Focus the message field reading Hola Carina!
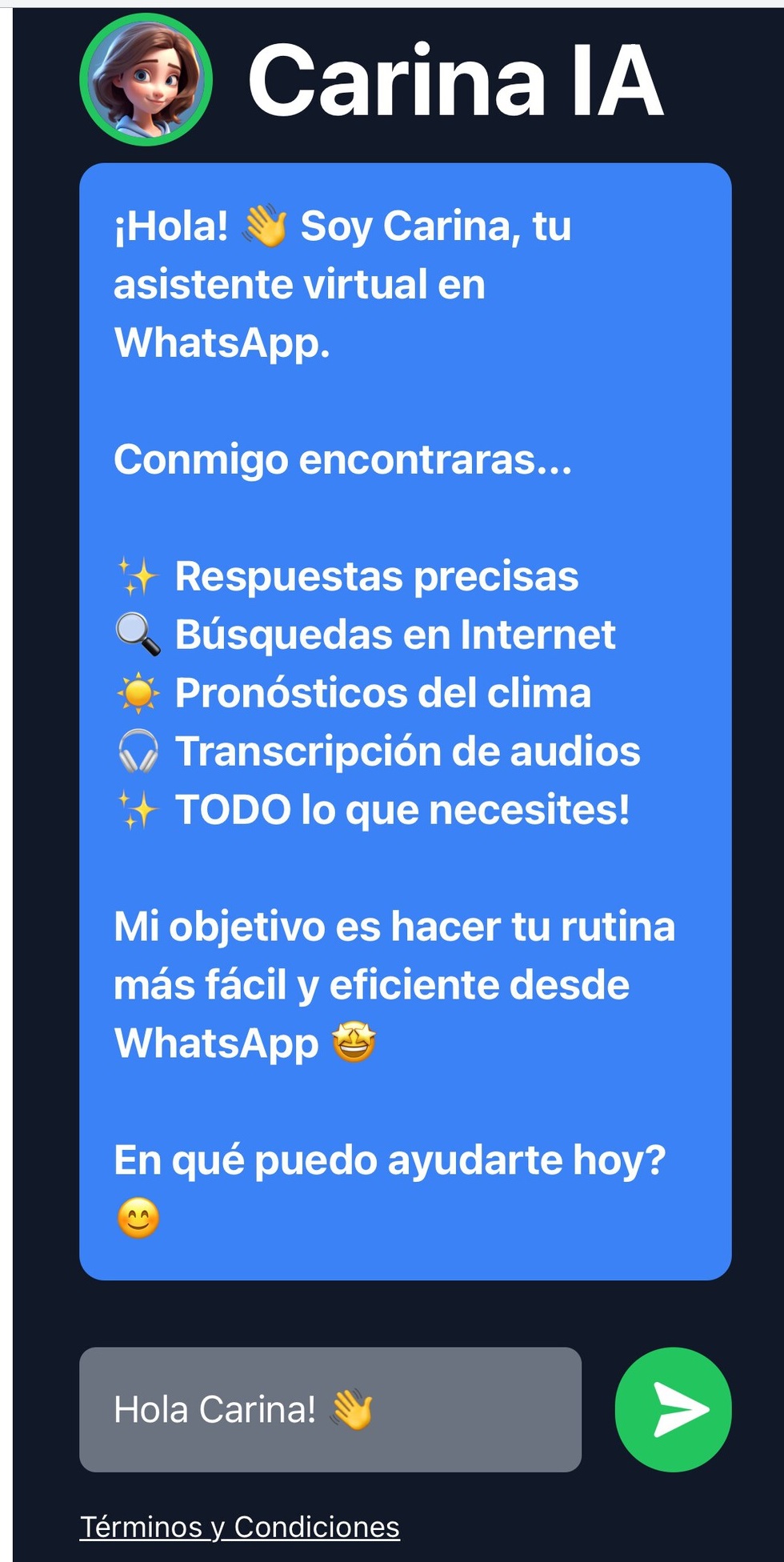 tap(330, 1409)
